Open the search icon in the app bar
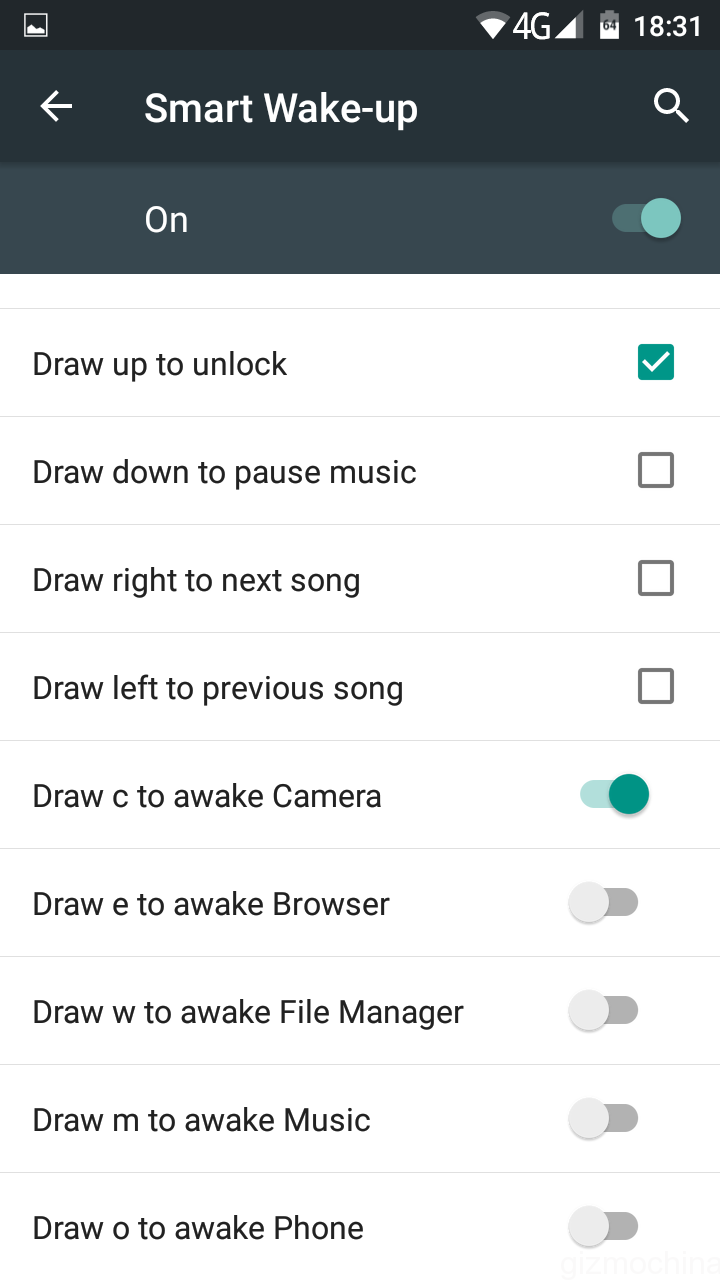The width and height of the screenshot is (720, 1280). tap(671, 105)
